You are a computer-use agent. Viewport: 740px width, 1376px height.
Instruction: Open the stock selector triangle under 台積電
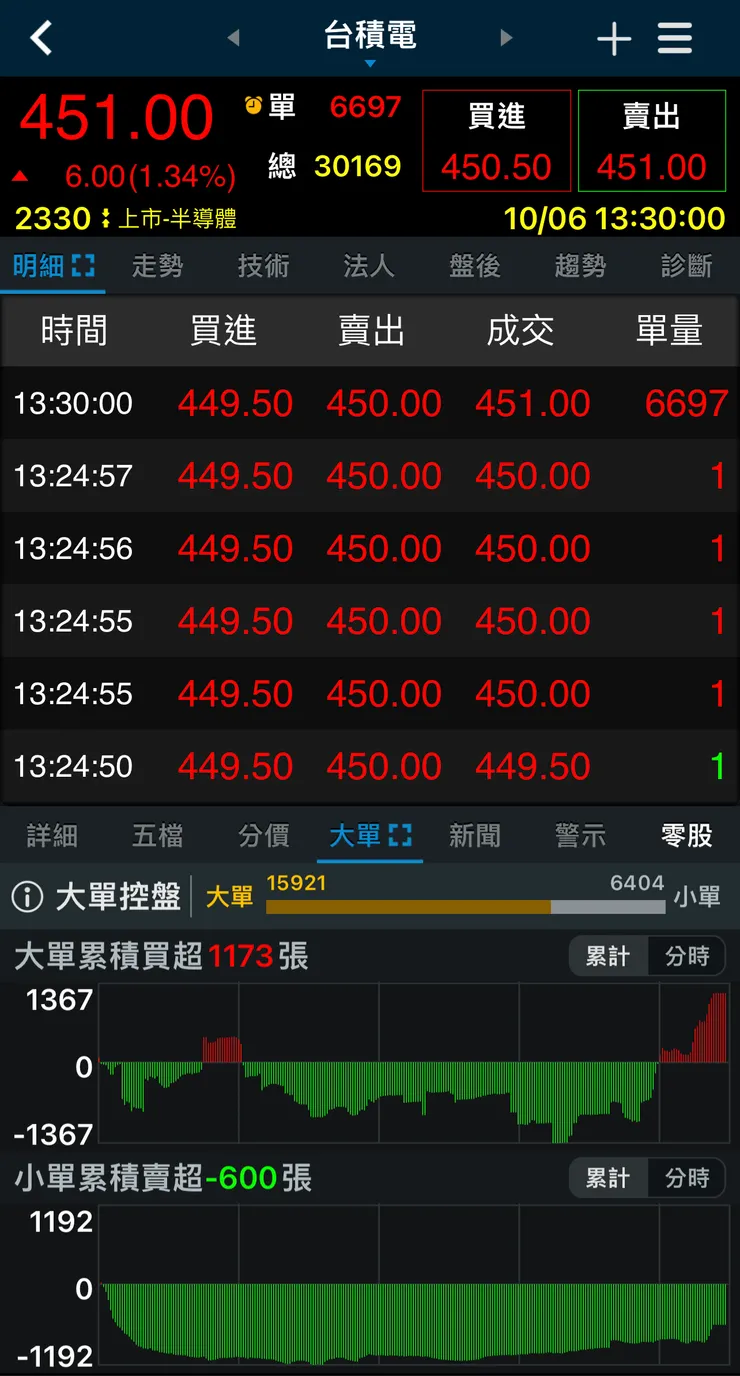click(x=370, y=62)
